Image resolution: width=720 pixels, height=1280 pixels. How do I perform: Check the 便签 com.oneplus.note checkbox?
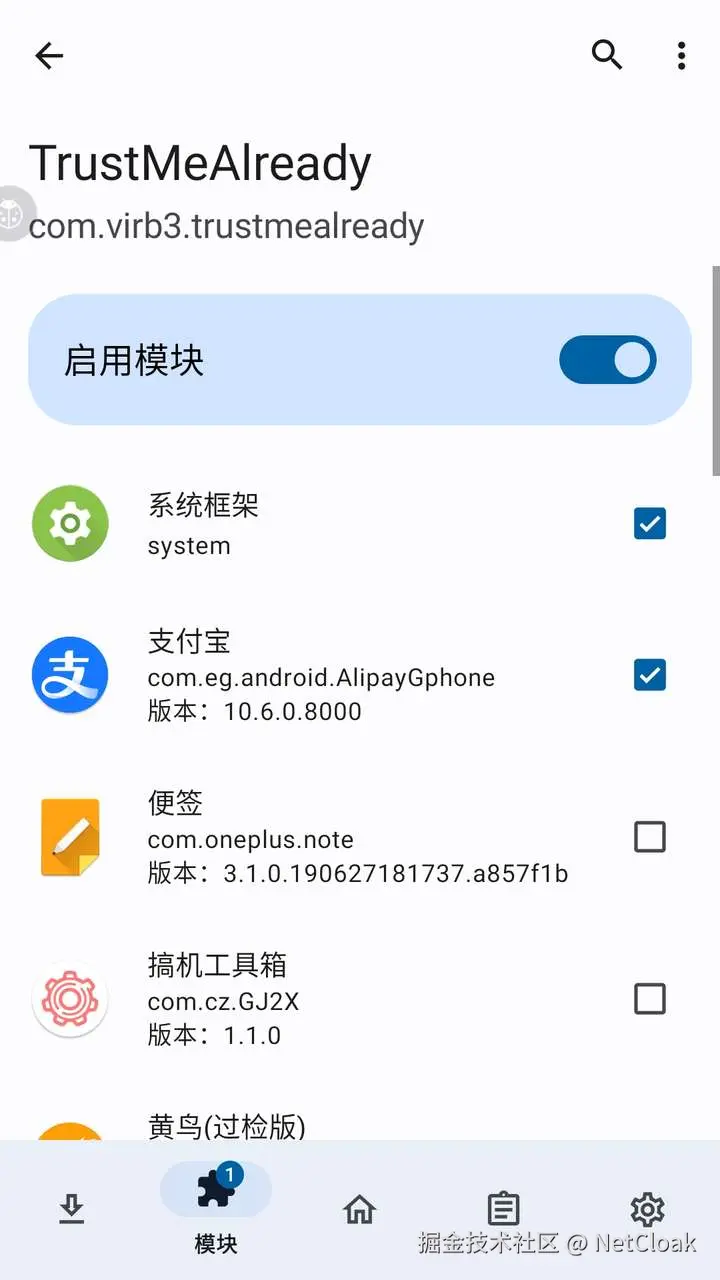point(650,837)
